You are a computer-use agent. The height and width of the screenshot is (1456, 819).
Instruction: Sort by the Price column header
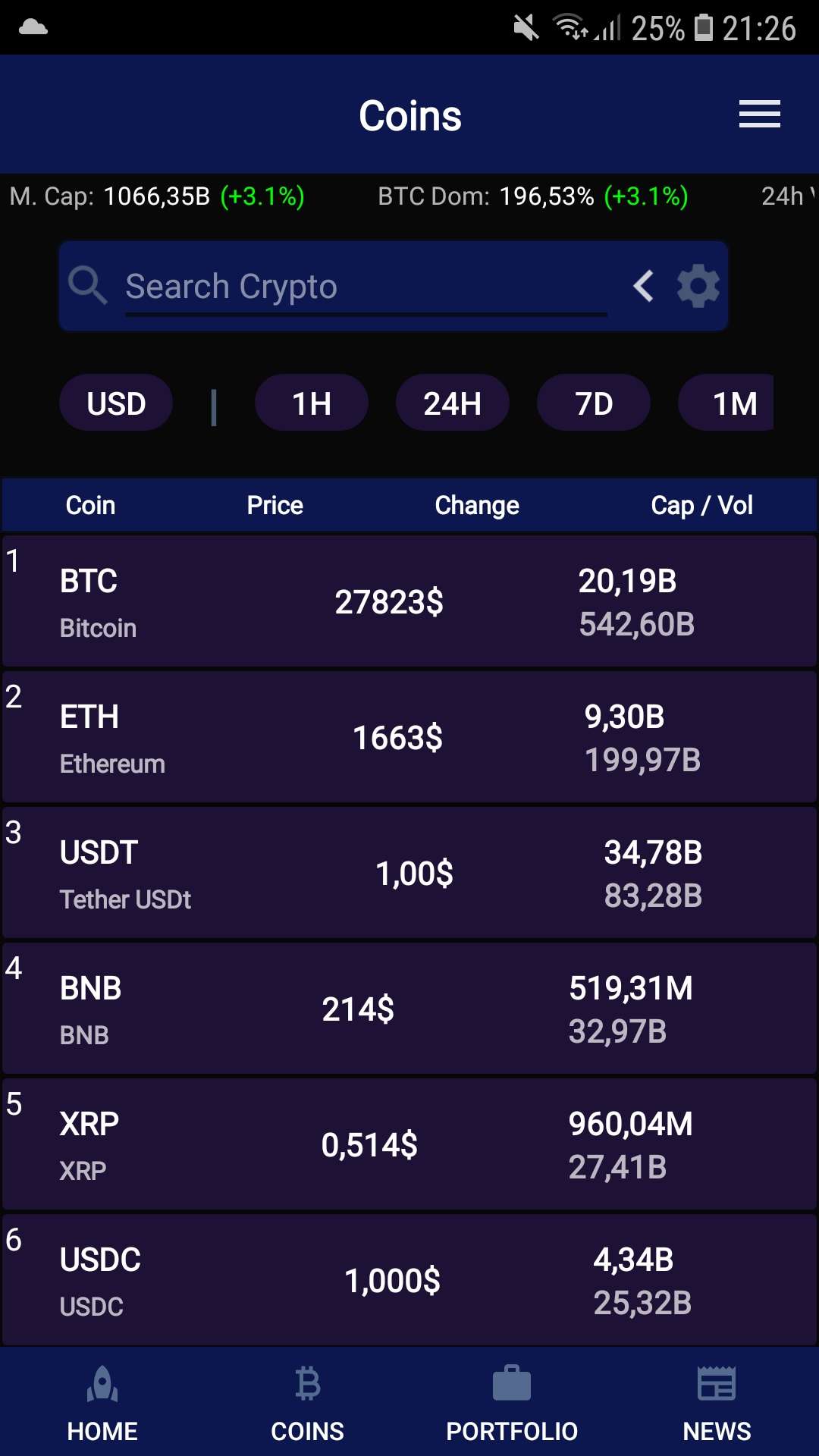[275, 505]
